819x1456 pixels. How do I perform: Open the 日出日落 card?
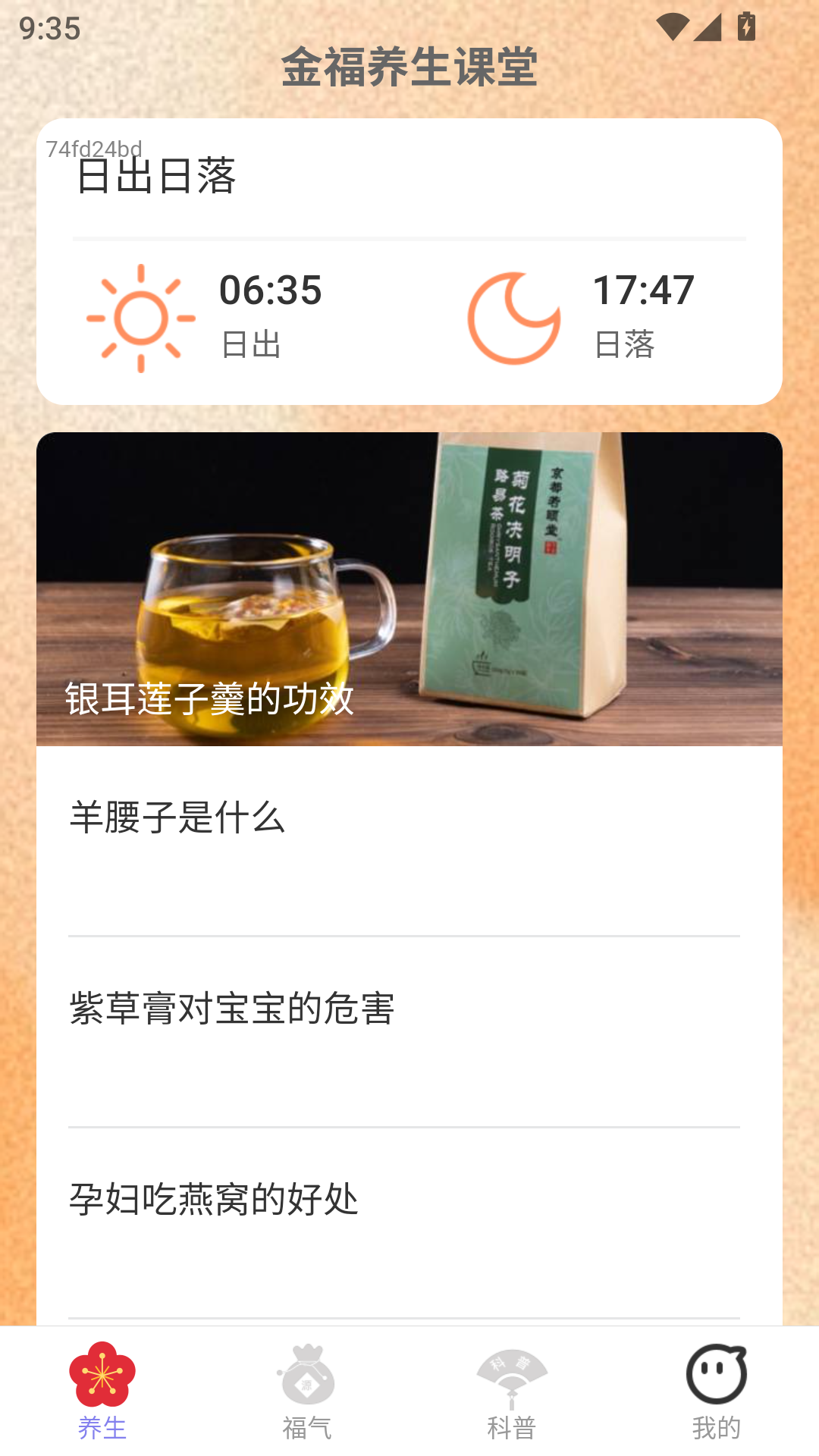pos(409,258)
